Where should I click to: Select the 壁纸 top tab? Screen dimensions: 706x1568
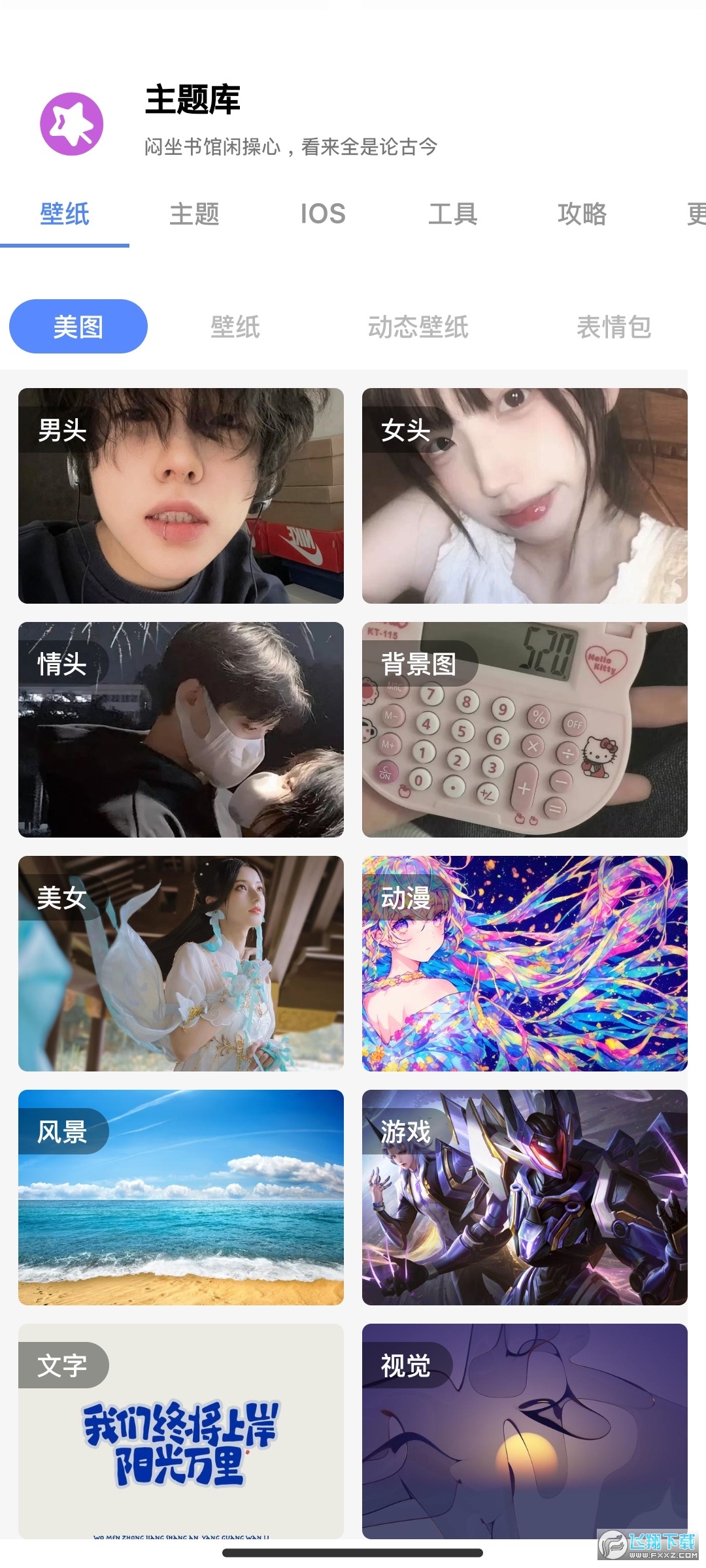(x=65, y=214)
